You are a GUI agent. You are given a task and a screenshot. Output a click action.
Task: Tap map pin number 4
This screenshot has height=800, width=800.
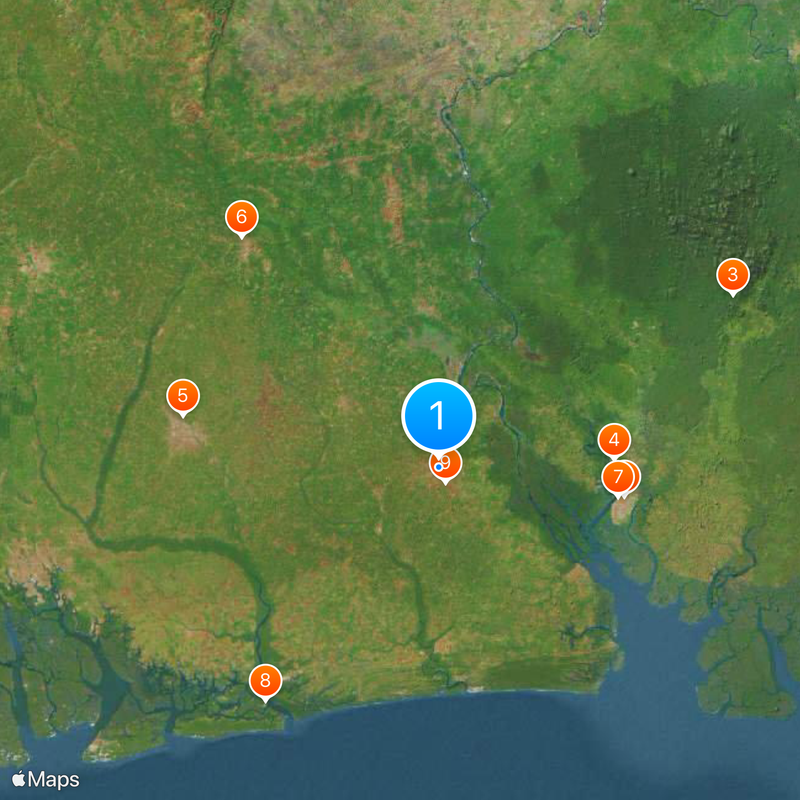(614, 439)
